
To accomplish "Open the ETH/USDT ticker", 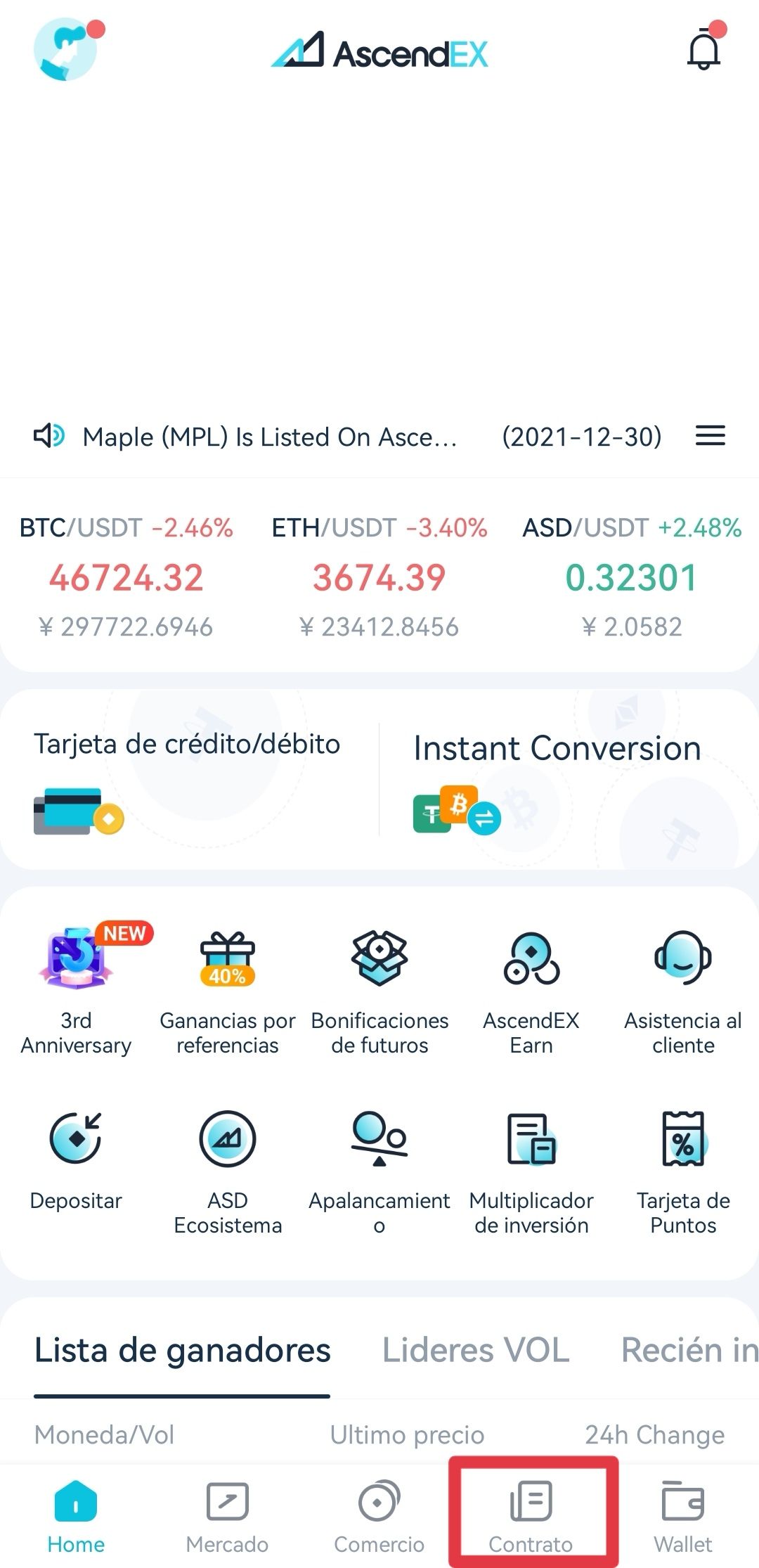I will [379, 577].
